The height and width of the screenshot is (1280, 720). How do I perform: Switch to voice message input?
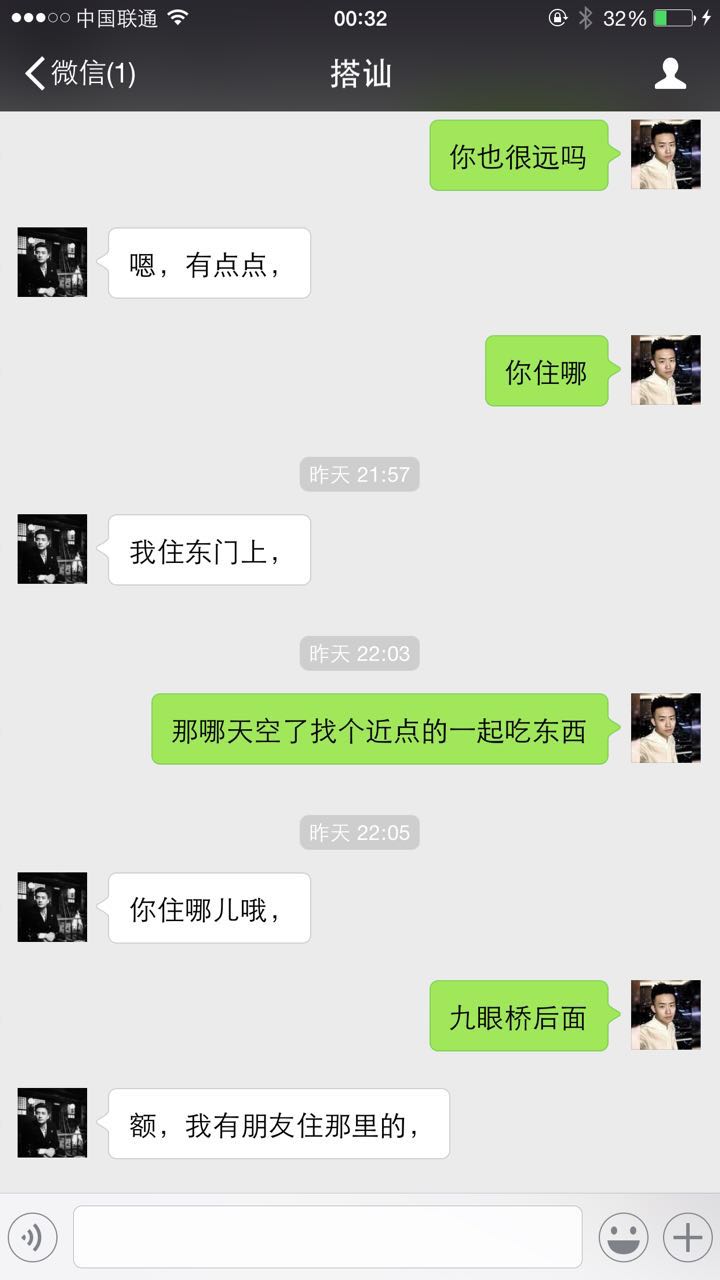tap(33, 1238)
